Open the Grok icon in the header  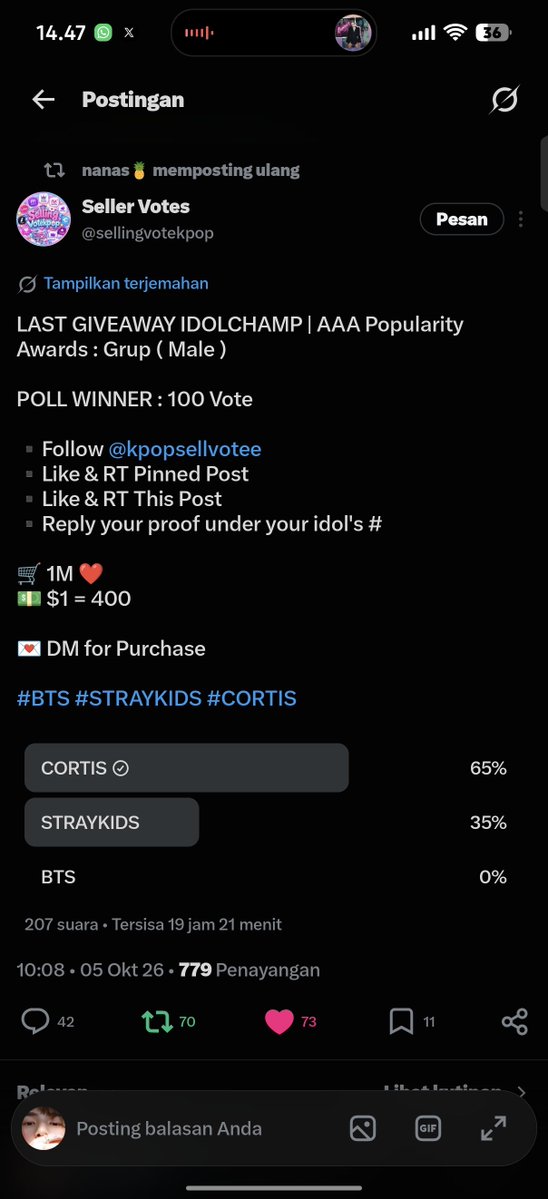coord(504,99)
